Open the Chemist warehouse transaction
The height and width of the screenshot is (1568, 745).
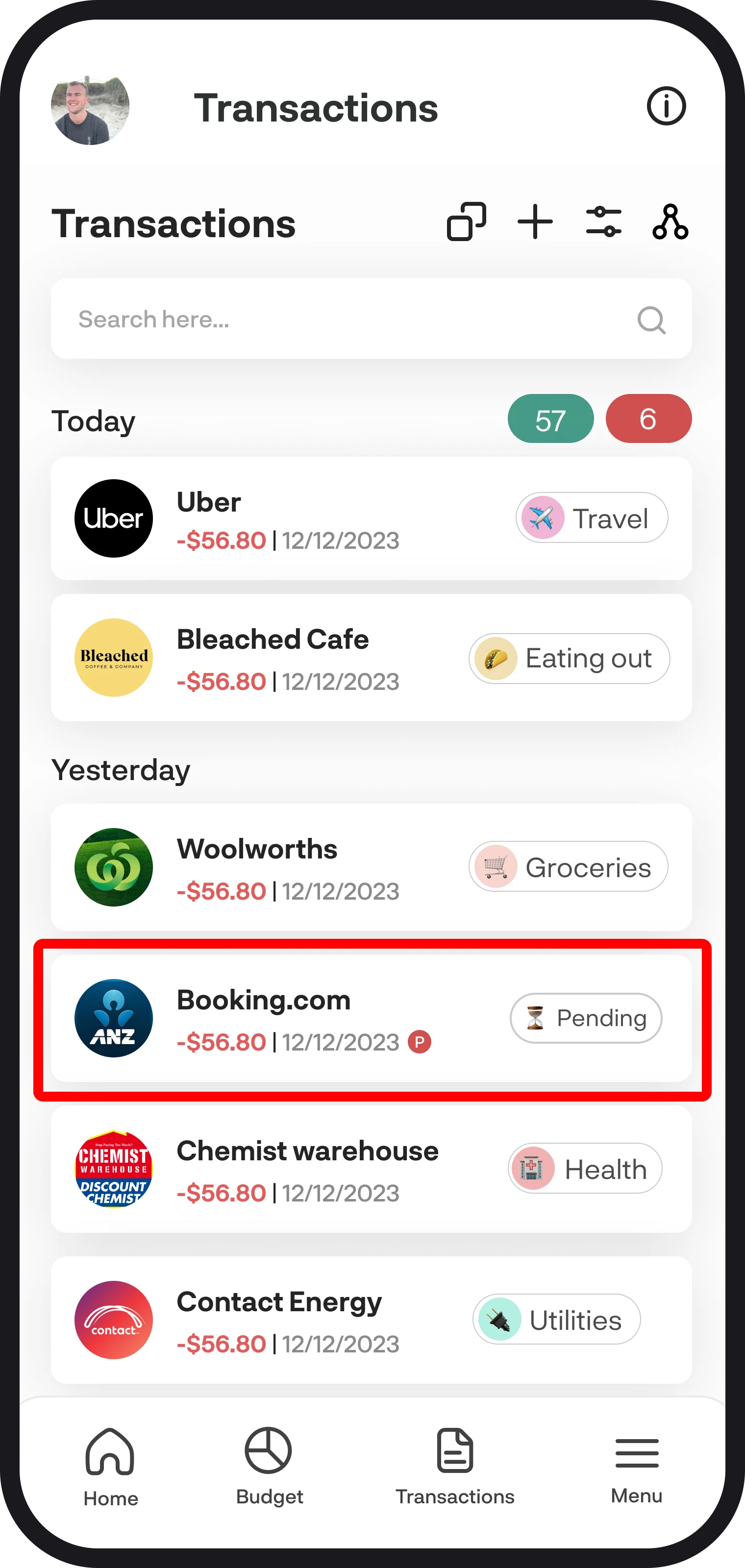pyautogui.click(x=372, y=1169)
